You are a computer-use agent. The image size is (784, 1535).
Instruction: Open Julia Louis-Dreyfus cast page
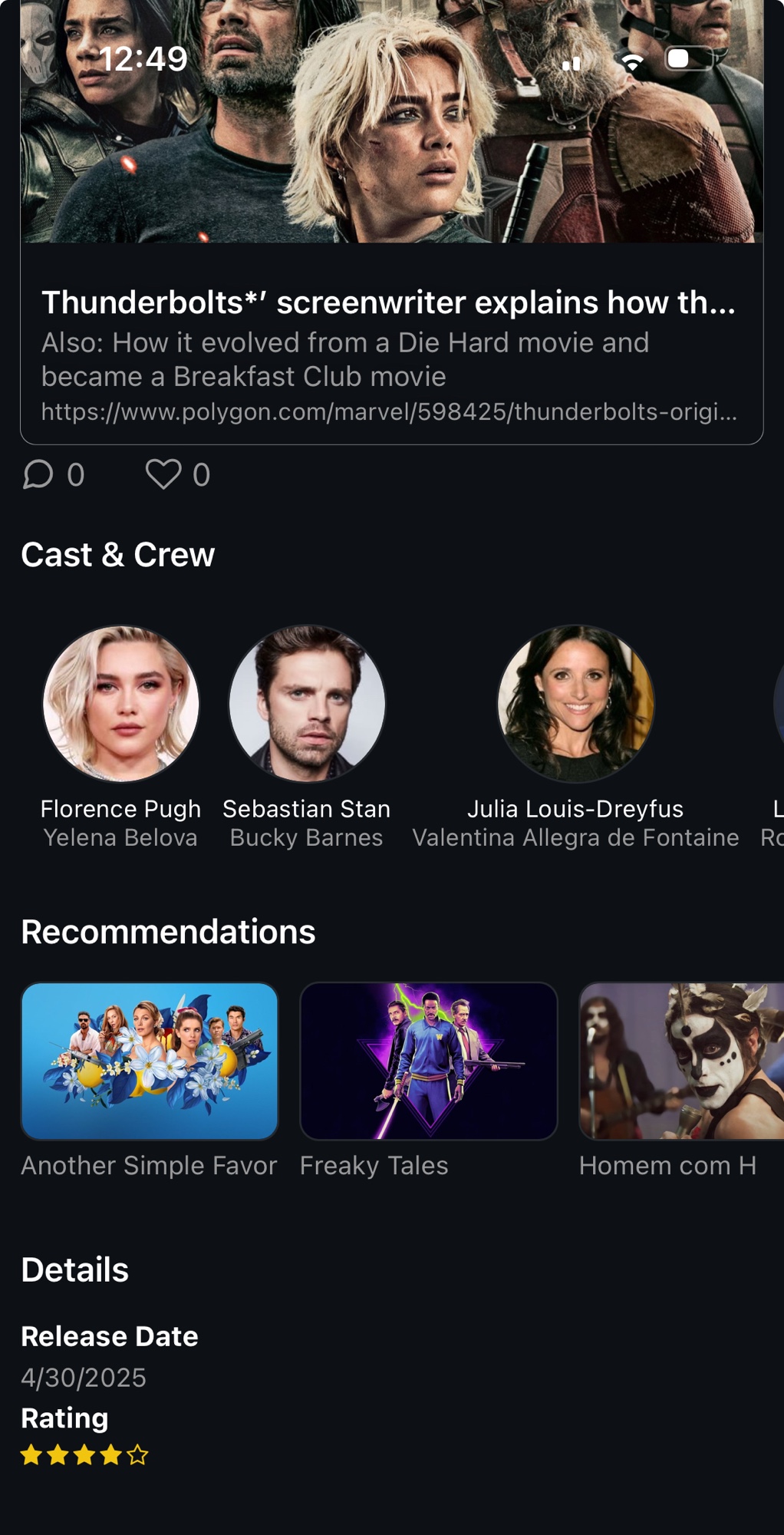point(575,704)
